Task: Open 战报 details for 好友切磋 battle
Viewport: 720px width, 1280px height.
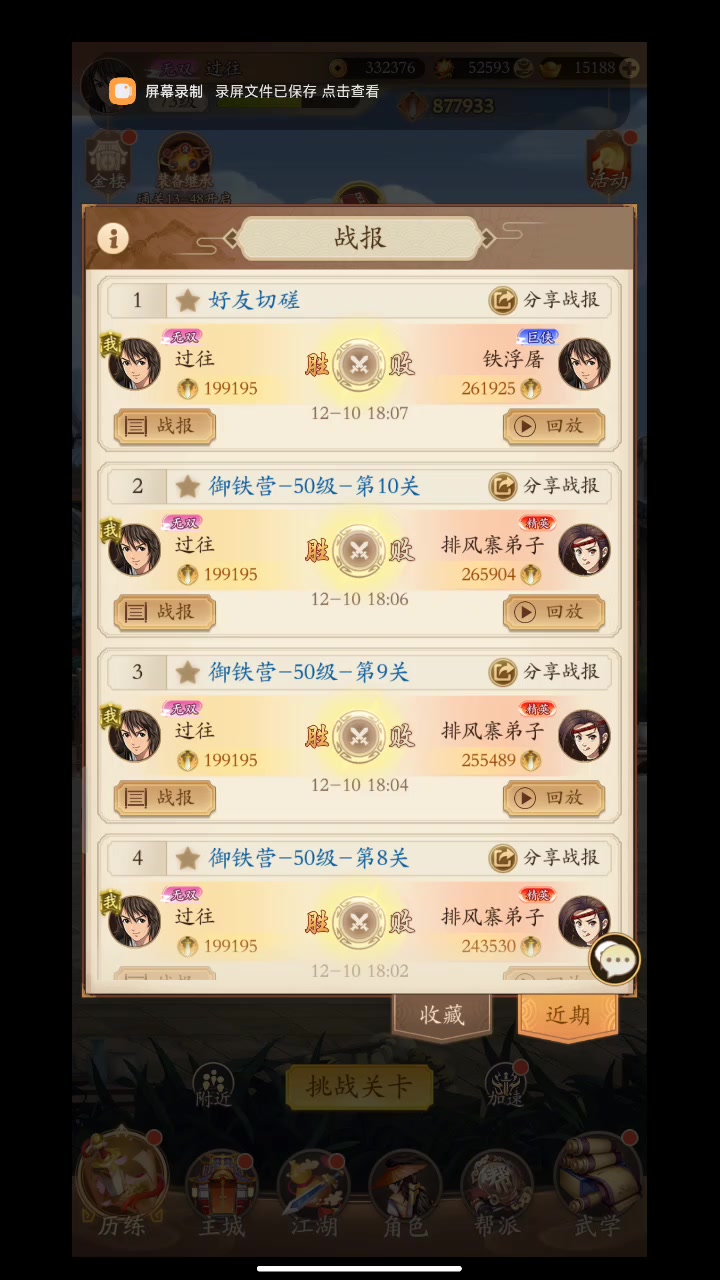Action: coord(164,426)
